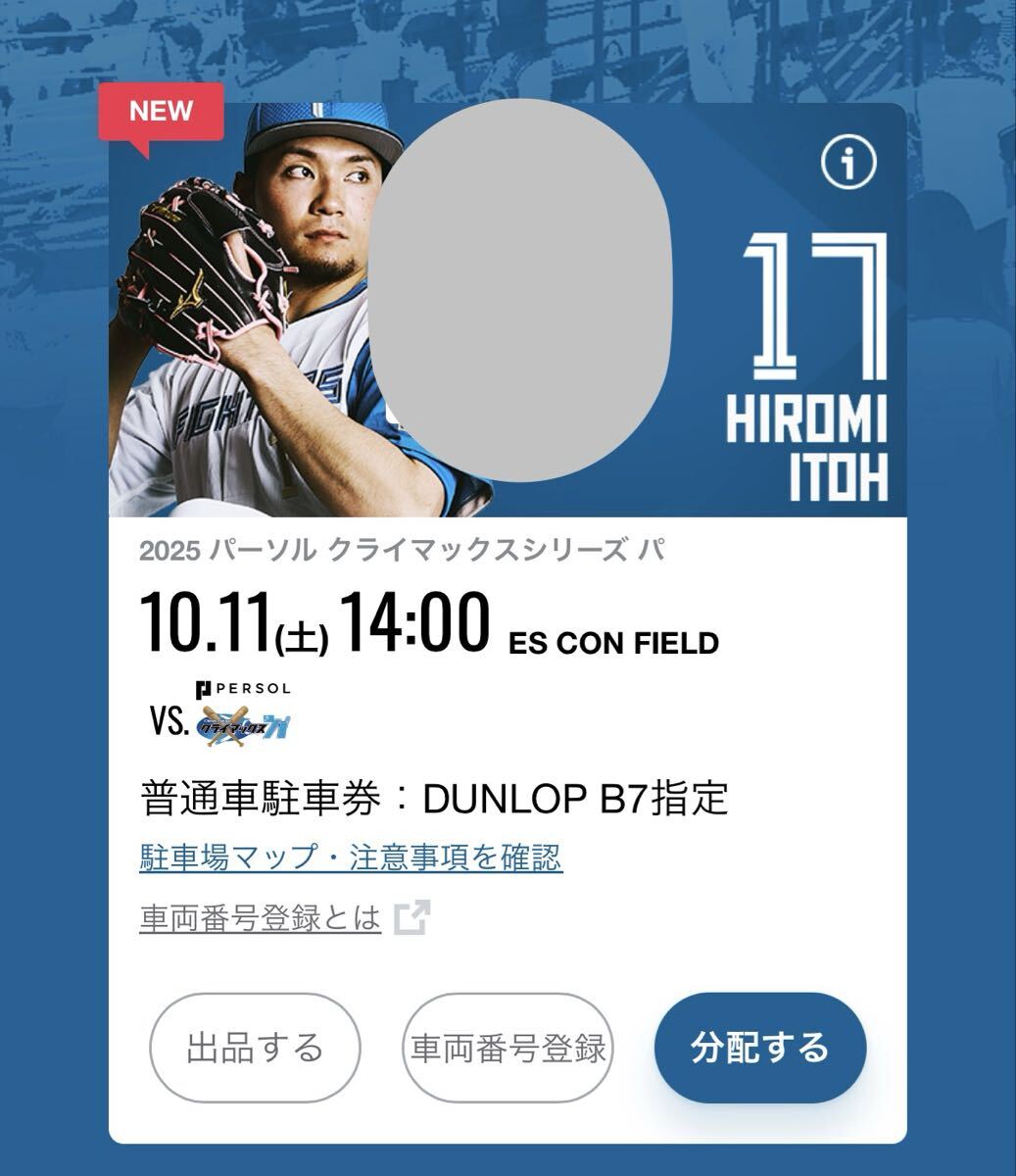Open 駐車場マップ・注意事項を確認 link
1016x1176 pixels.
click(x=351, y=858)
